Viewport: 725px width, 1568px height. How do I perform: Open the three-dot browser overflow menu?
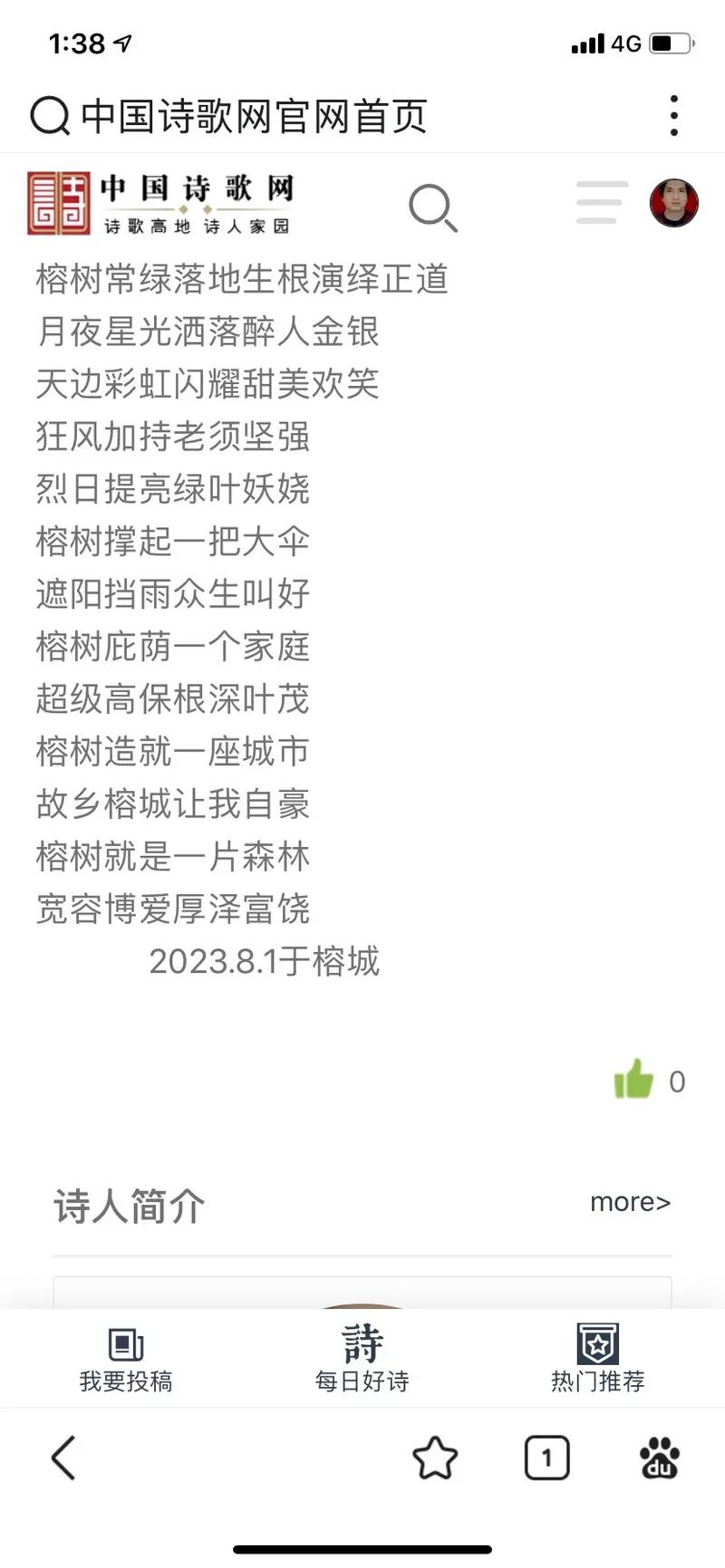click(x=673, y=115)
